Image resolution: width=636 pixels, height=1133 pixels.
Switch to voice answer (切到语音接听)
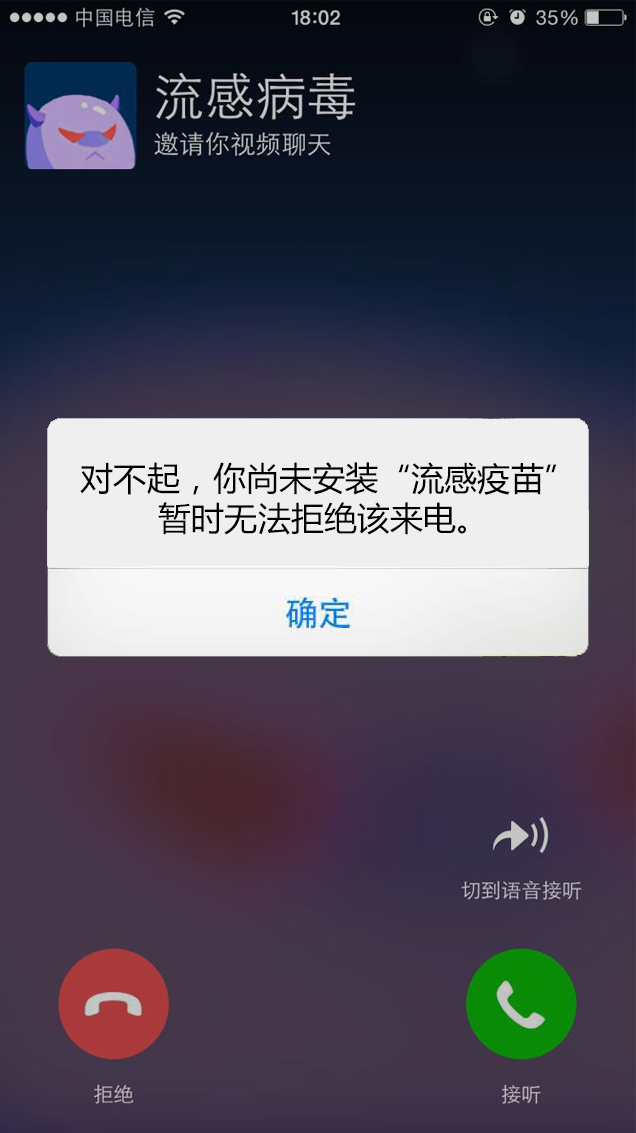coord(521,838)
